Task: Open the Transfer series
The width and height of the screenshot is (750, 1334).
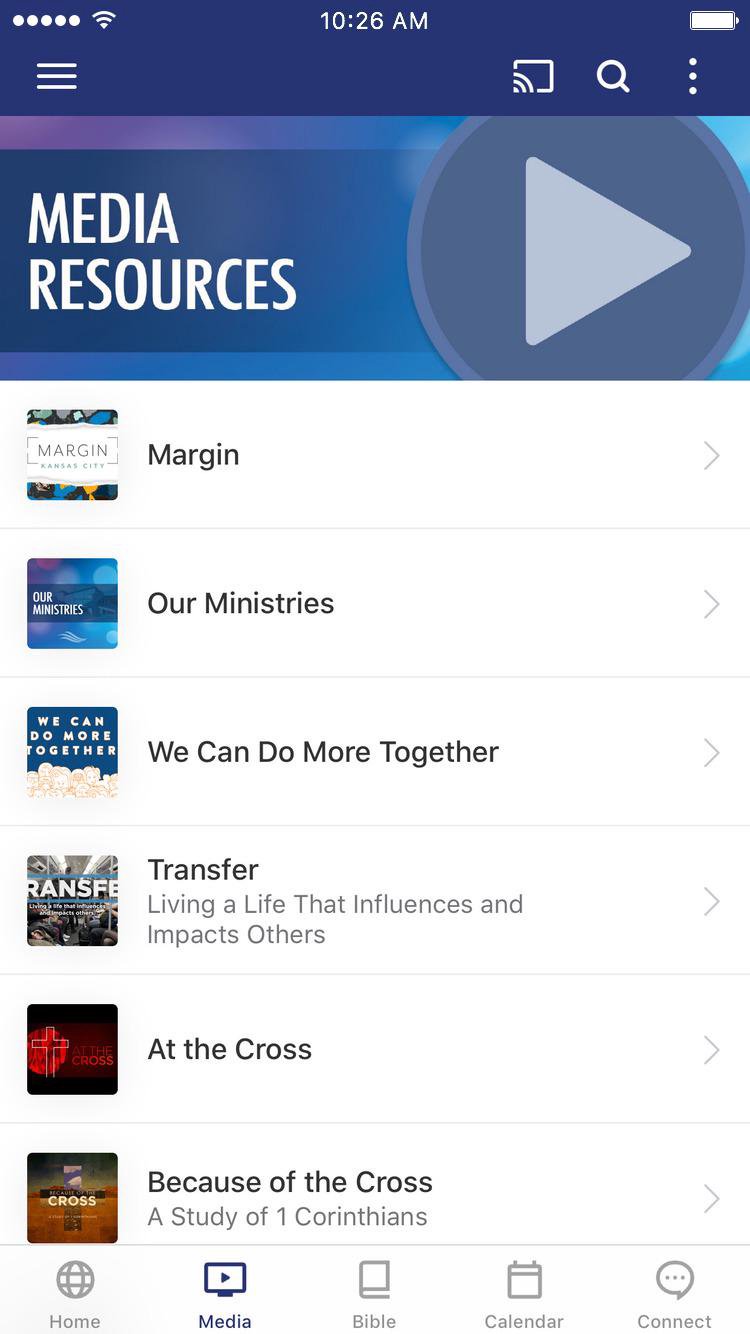Action: (375, 901)
